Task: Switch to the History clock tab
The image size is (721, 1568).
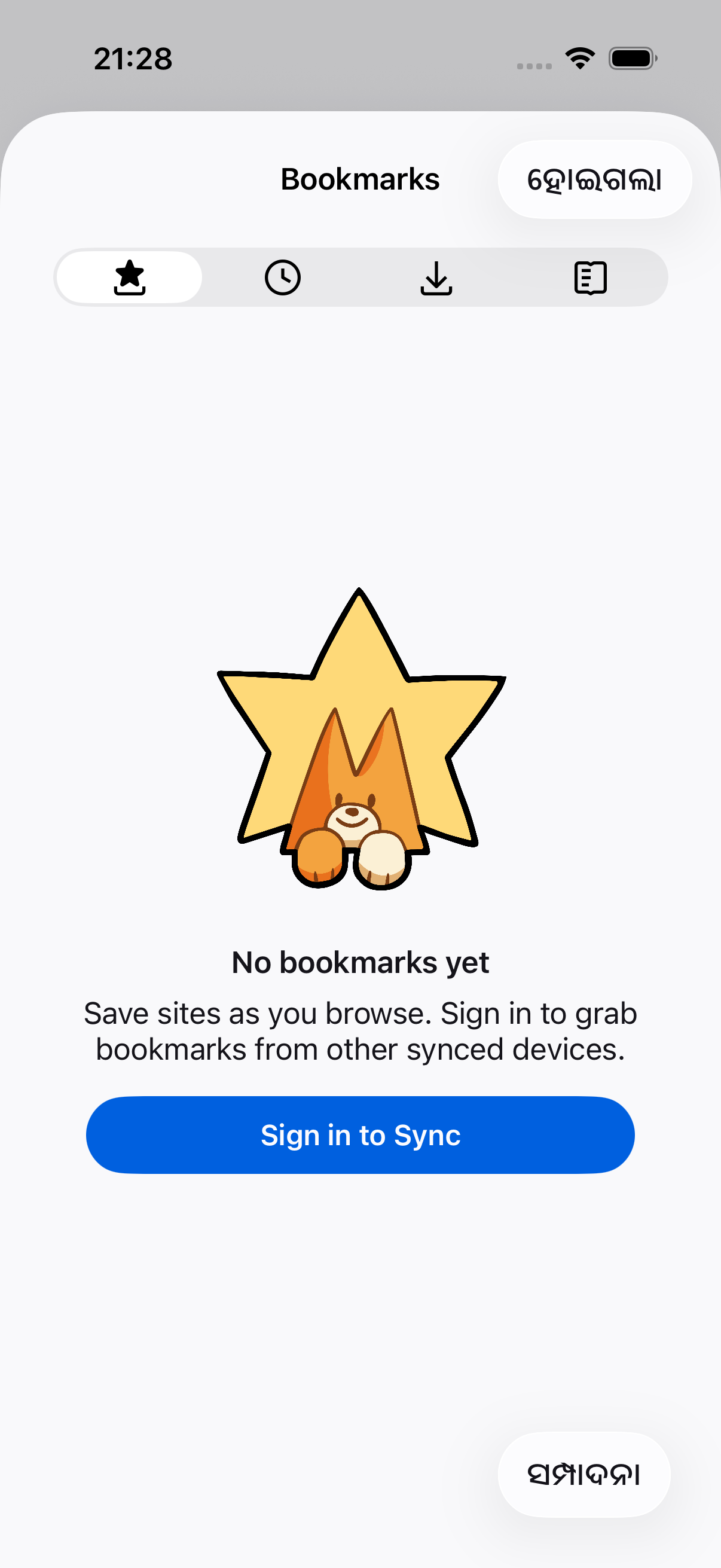Action: coord(283,277)
